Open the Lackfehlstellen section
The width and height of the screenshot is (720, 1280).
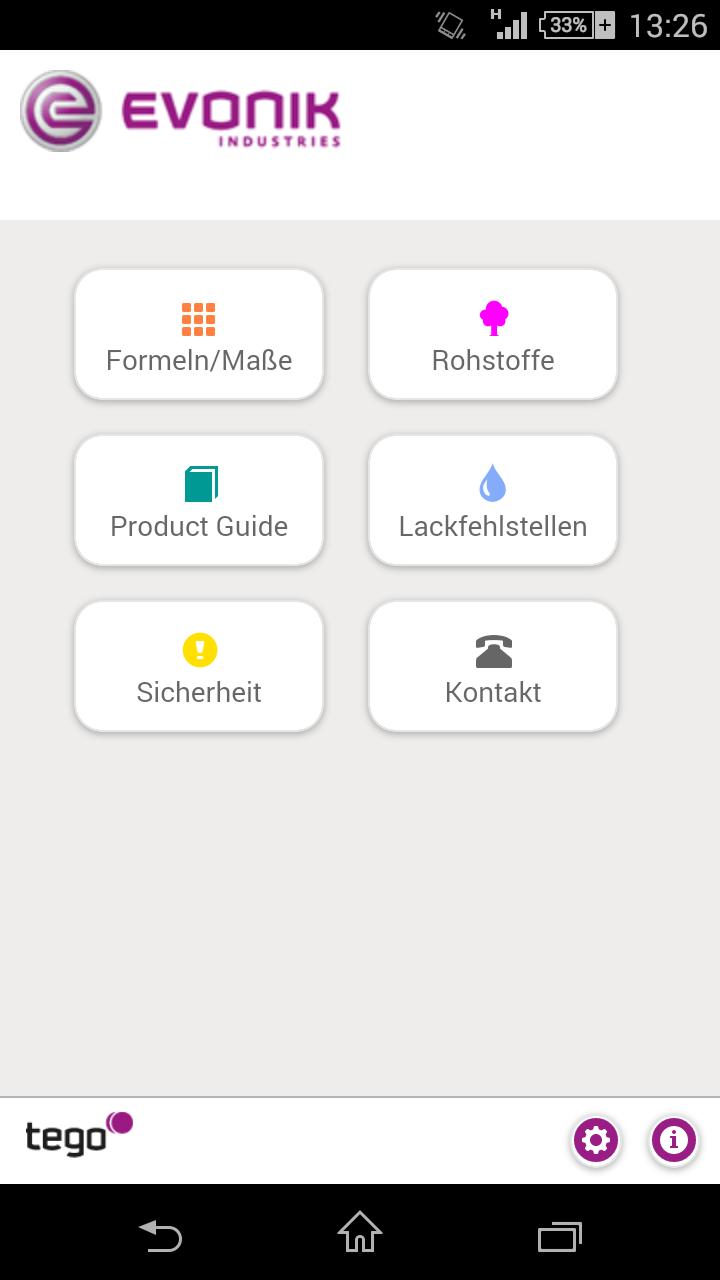[x=493, y=500]
